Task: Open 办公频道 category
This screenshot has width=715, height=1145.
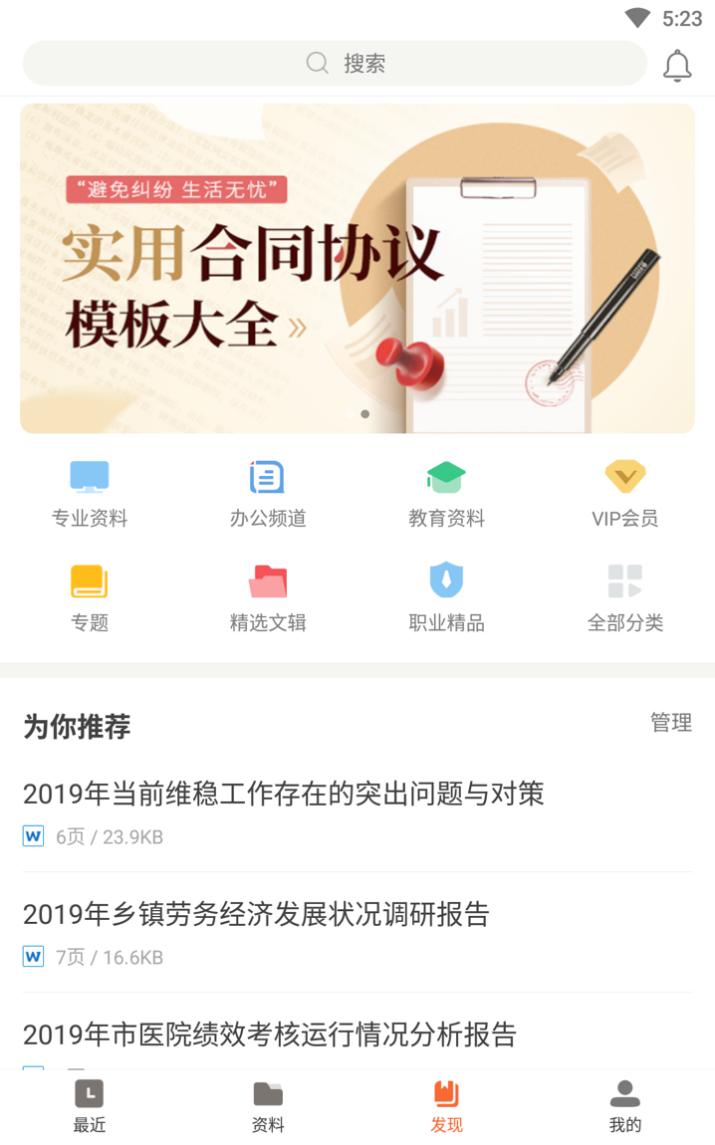Action: click(267, 494)
